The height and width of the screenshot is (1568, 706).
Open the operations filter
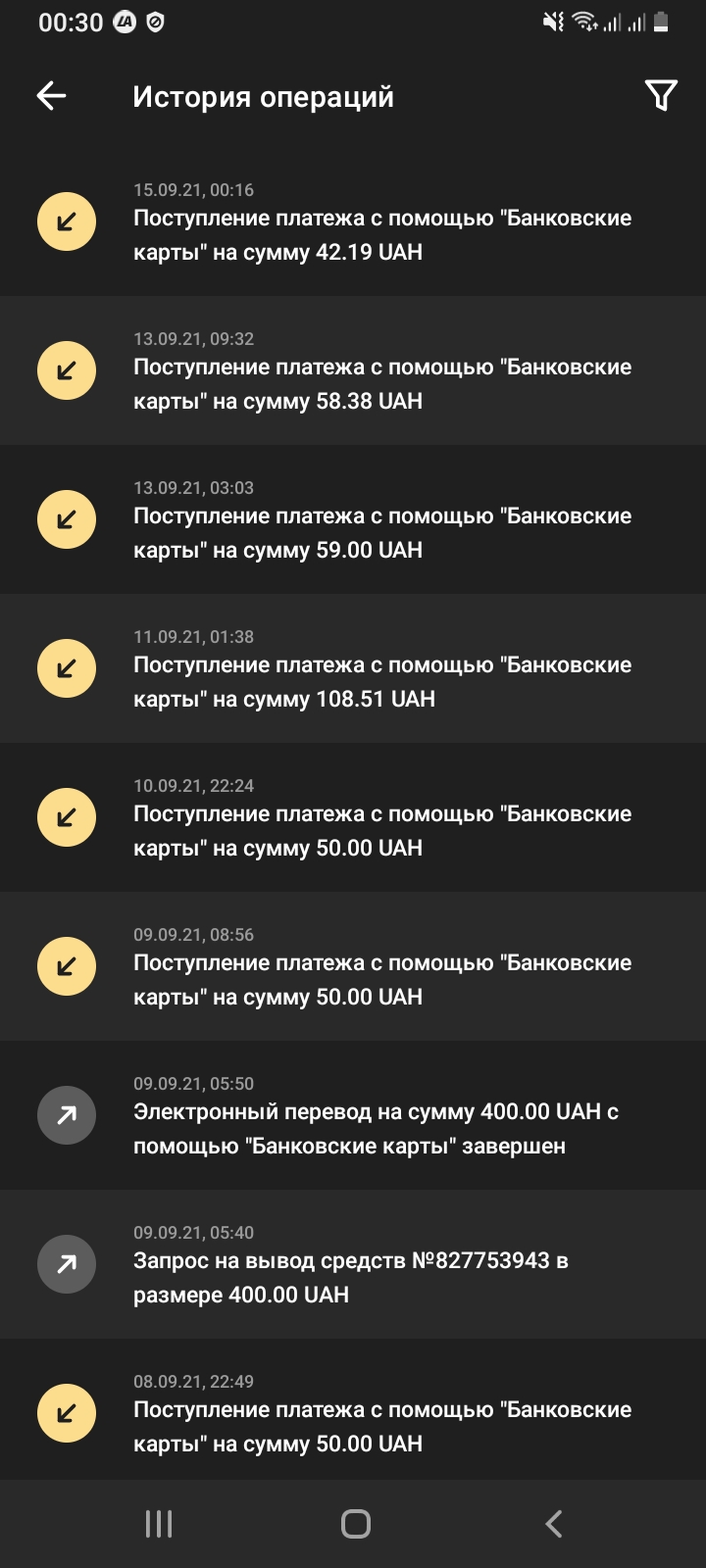click(x=661, y=96)
